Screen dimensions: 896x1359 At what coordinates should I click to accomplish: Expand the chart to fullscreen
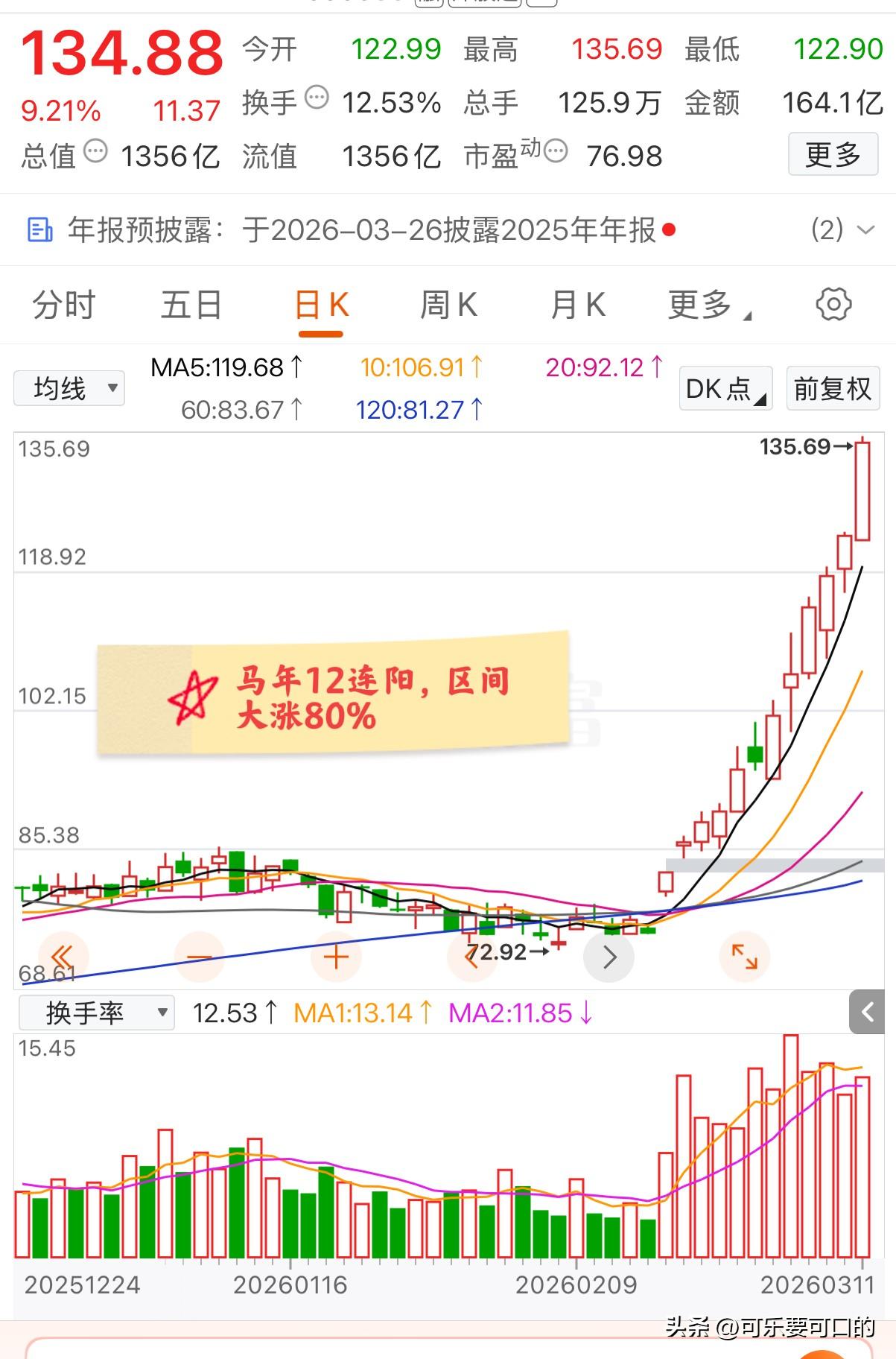click(x=745, y=957)
